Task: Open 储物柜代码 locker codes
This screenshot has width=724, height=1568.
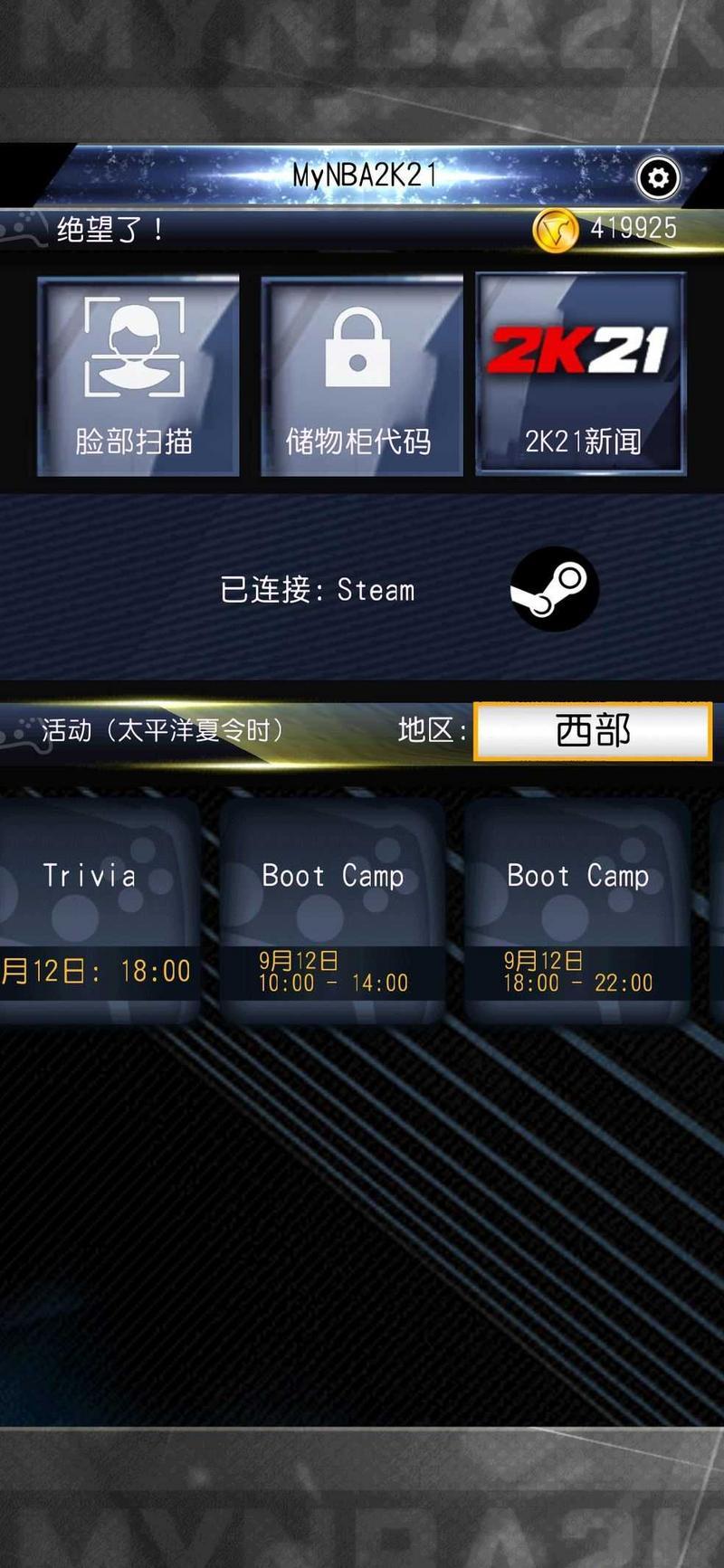Action: tap(361, 376)
